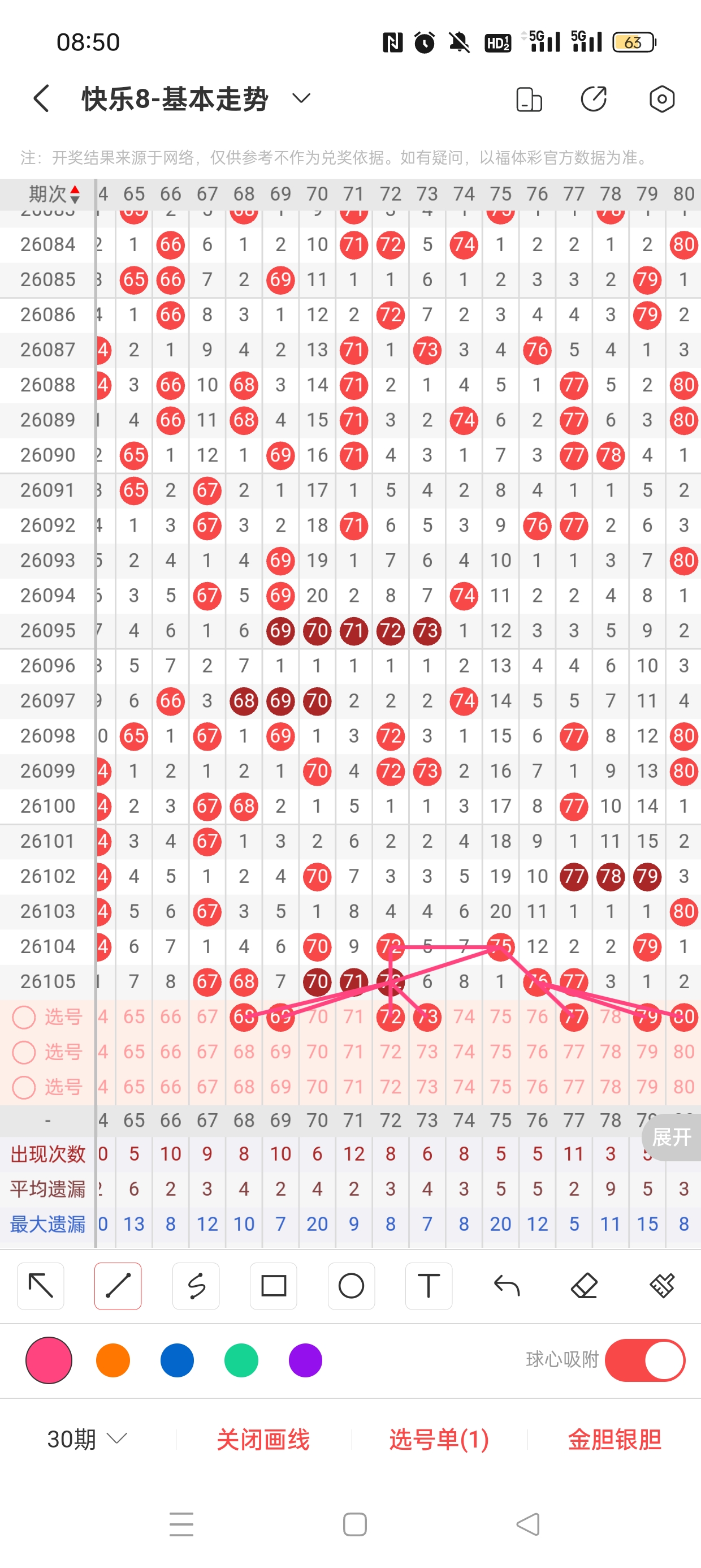Select the text tool
The width and height of the screenshot is (701, 1568).
[429, 1286]
